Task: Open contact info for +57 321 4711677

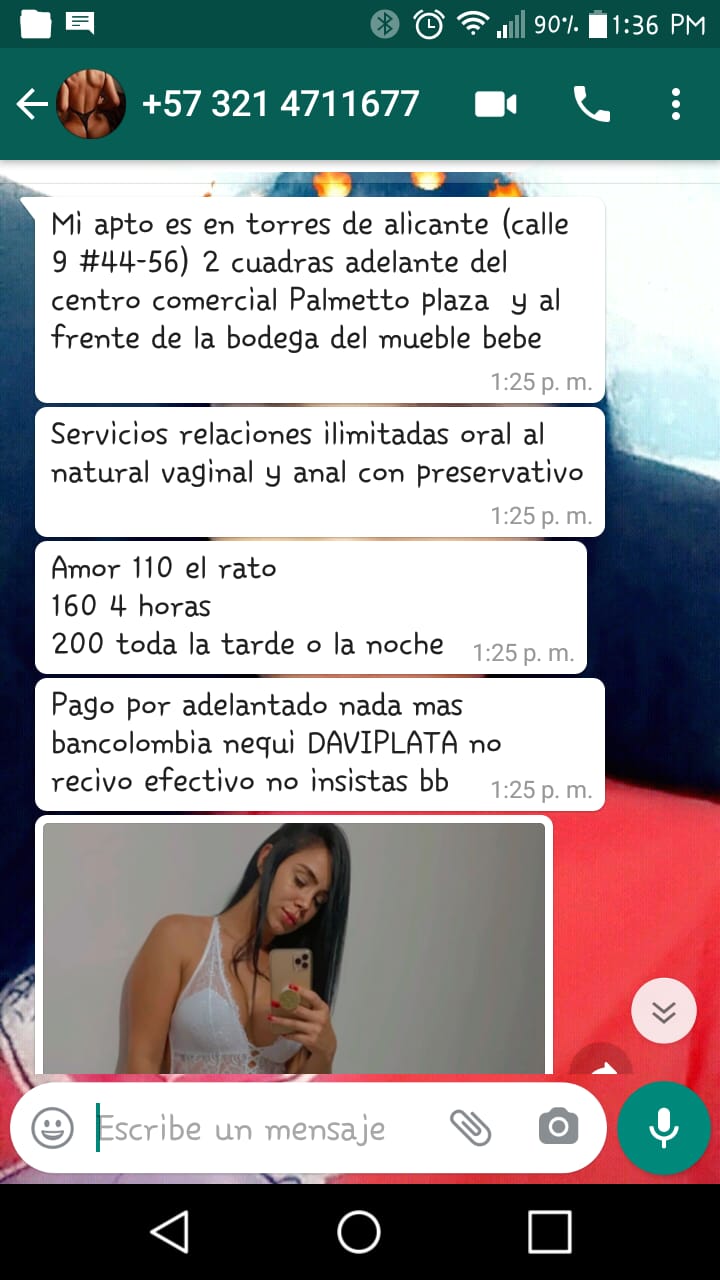Action: click(x=281, y=104)
